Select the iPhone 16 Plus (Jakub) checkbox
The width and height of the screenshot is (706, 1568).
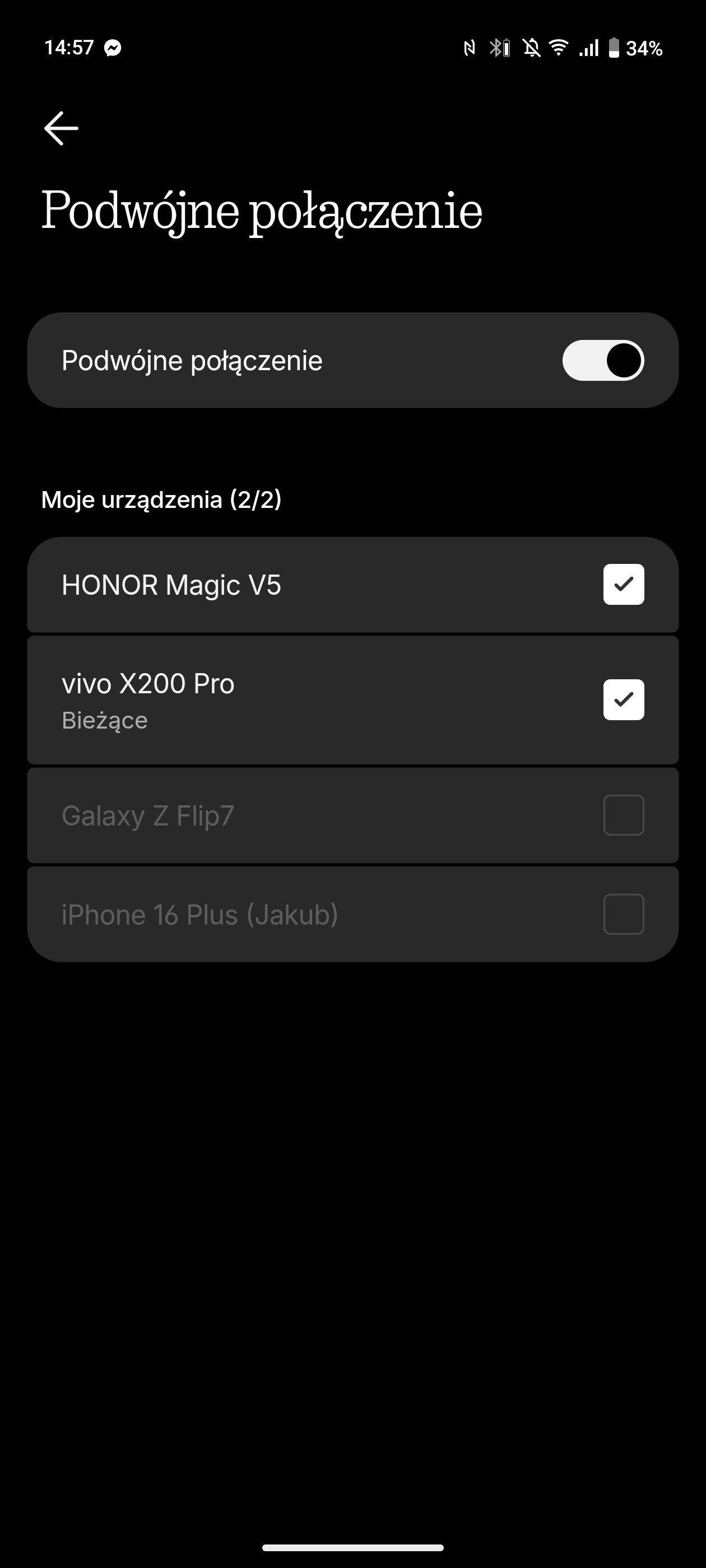(x=624, y=914)
